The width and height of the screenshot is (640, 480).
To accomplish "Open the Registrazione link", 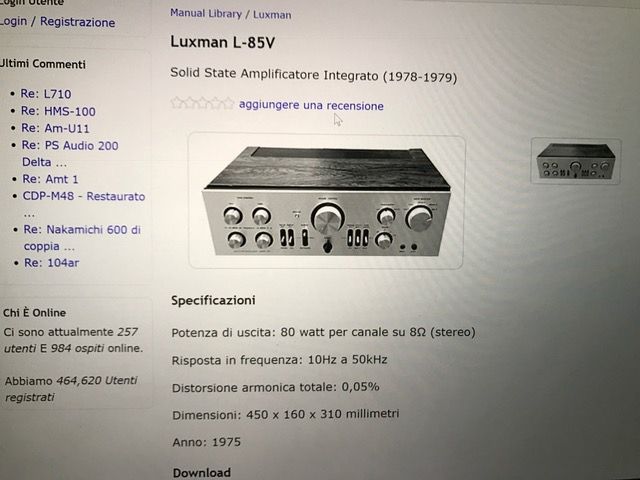I will [x=77, y=21].
